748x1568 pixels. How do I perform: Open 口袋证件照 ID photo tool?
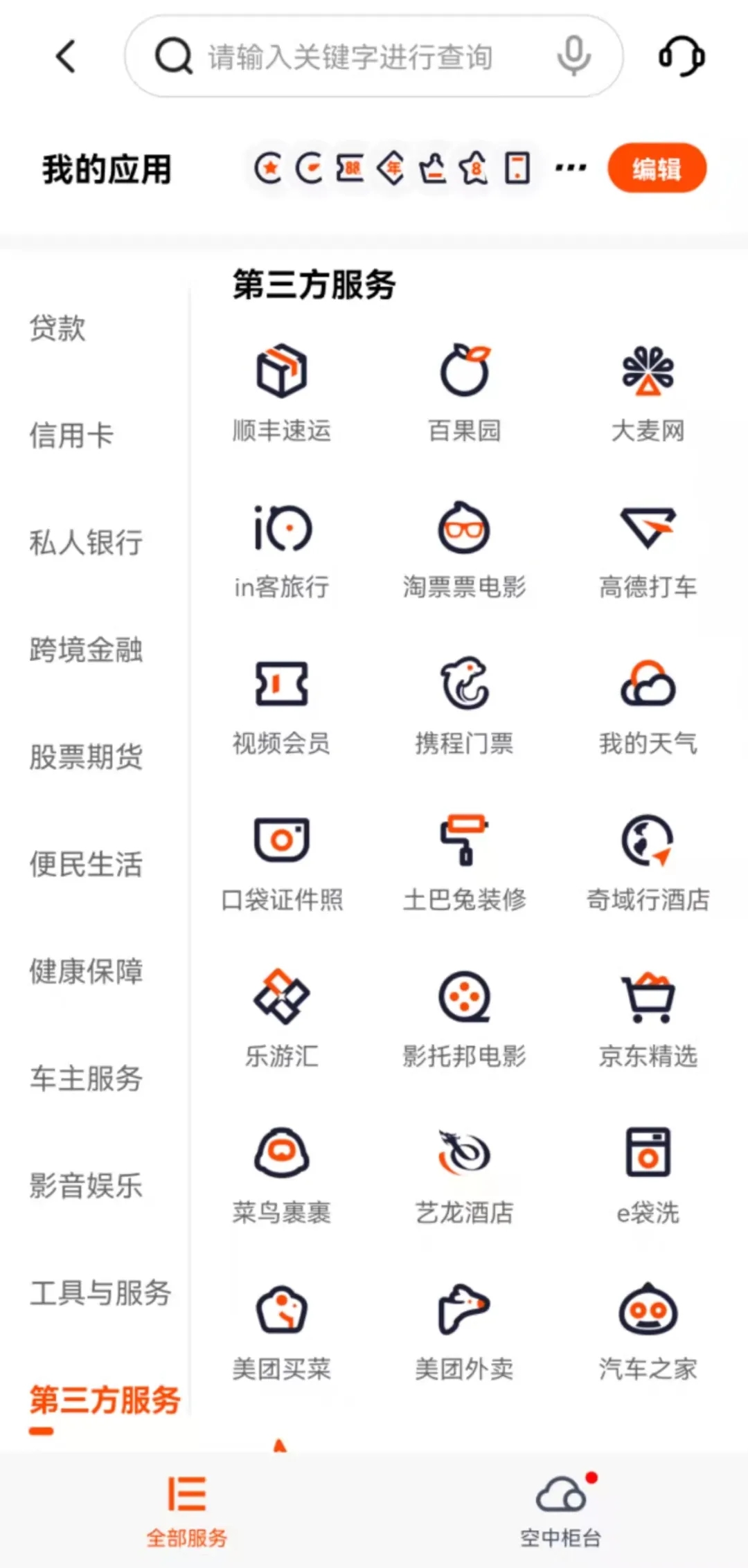(x=281, y=841)
